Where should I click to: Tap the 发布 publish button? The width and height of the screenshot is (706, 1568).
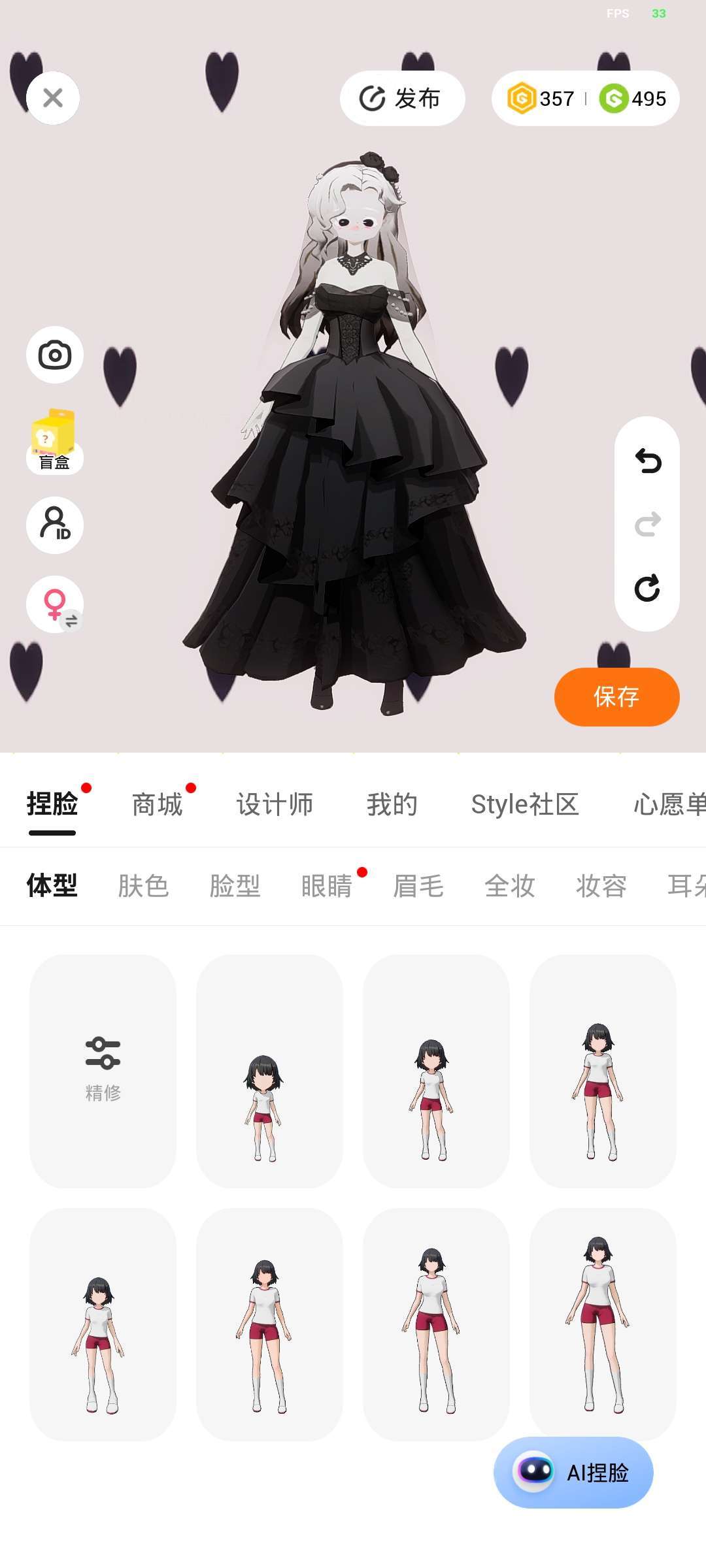[402, 98]
